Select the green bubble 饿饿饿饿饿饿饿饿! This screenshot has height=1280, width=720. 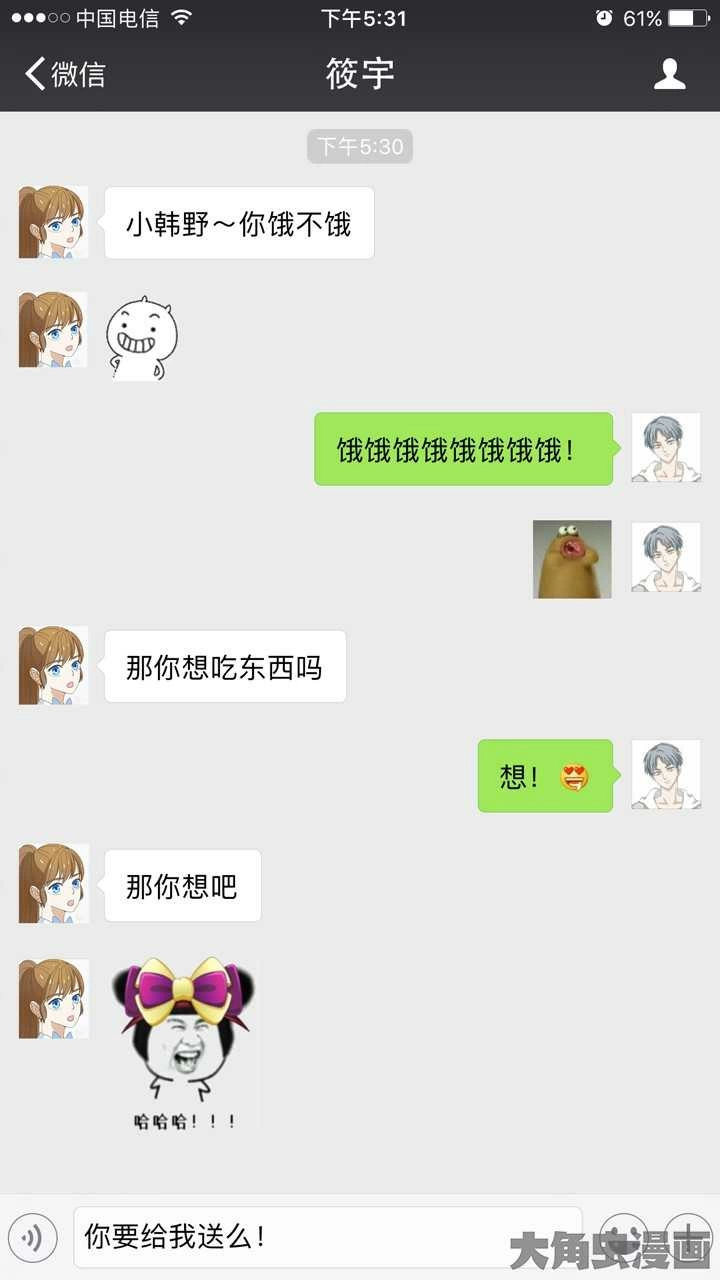pyautogui.click(x=463, y=448)
